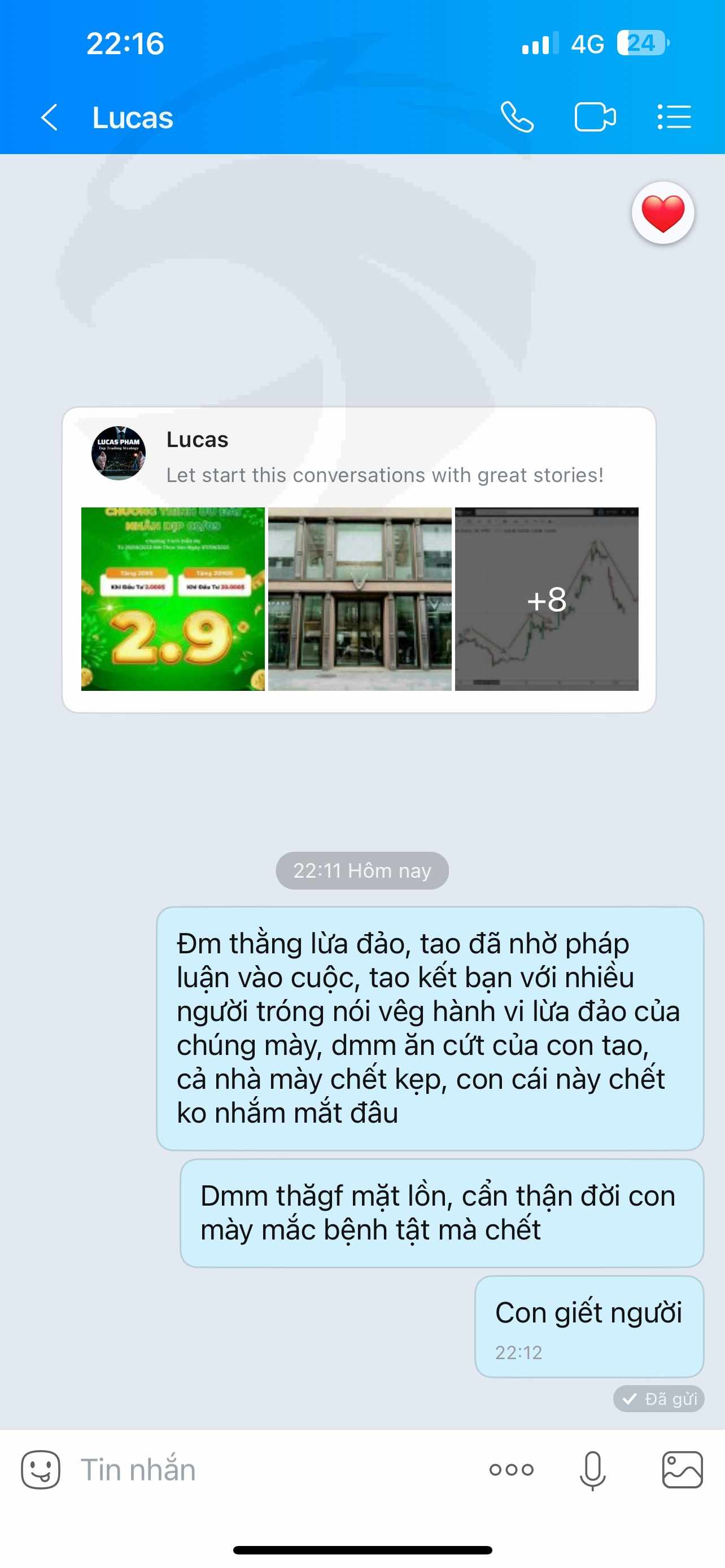
Task: Start a voice call with Lucas
Action: [x=517, y=117]
